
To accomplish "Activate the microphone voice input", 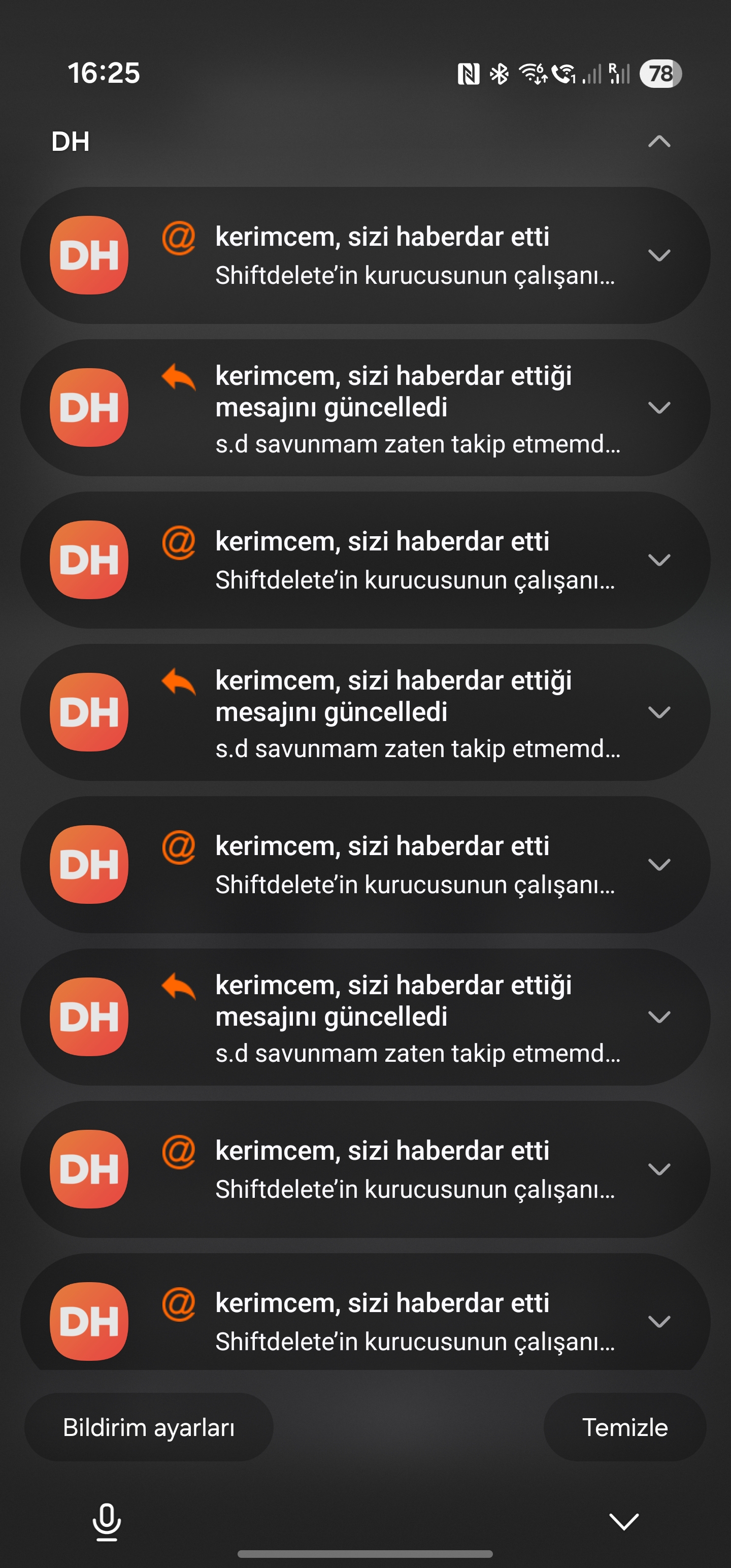I will tap(107, 1522).
